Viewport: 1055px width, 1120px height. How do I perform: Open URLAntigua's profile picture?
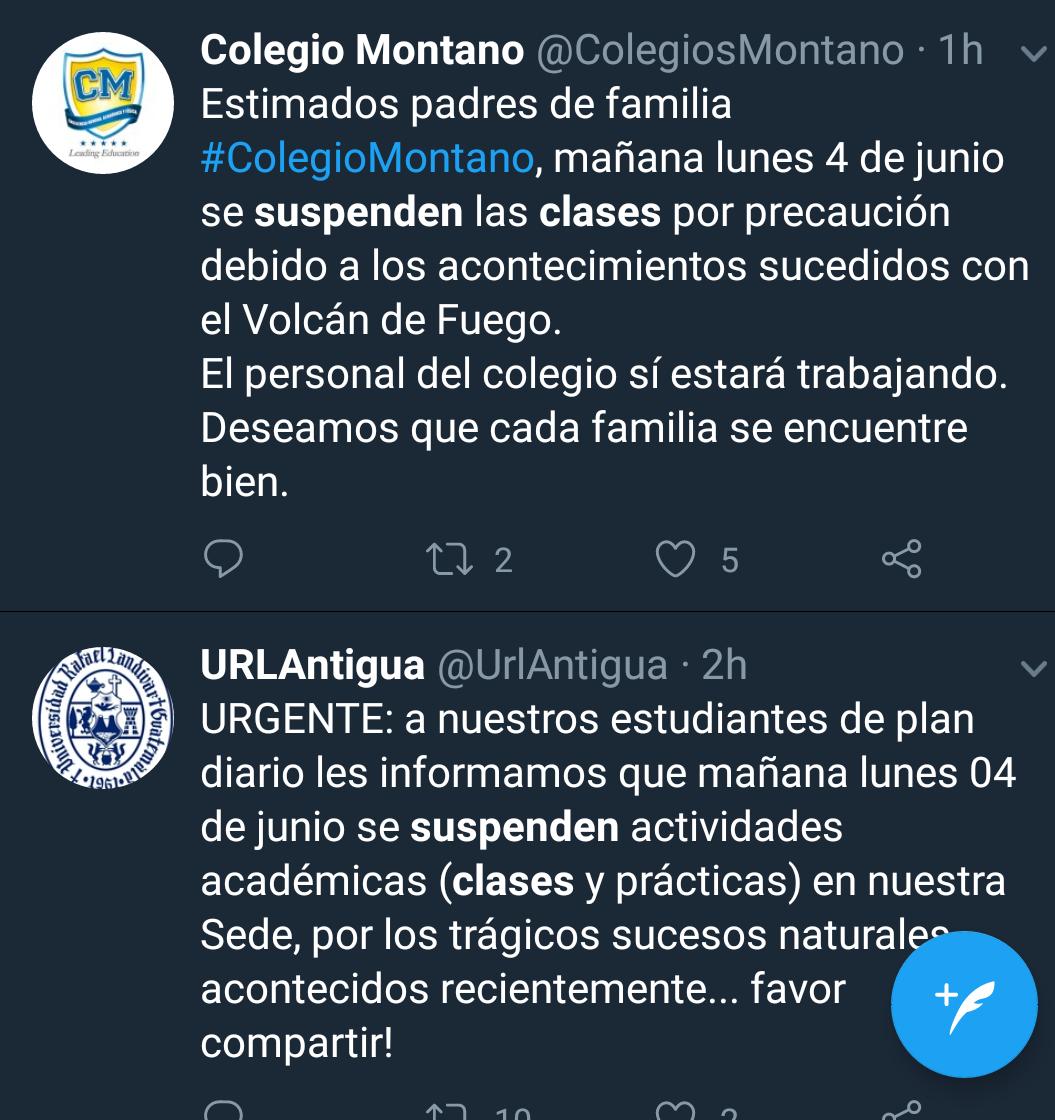tap(103, 718)
